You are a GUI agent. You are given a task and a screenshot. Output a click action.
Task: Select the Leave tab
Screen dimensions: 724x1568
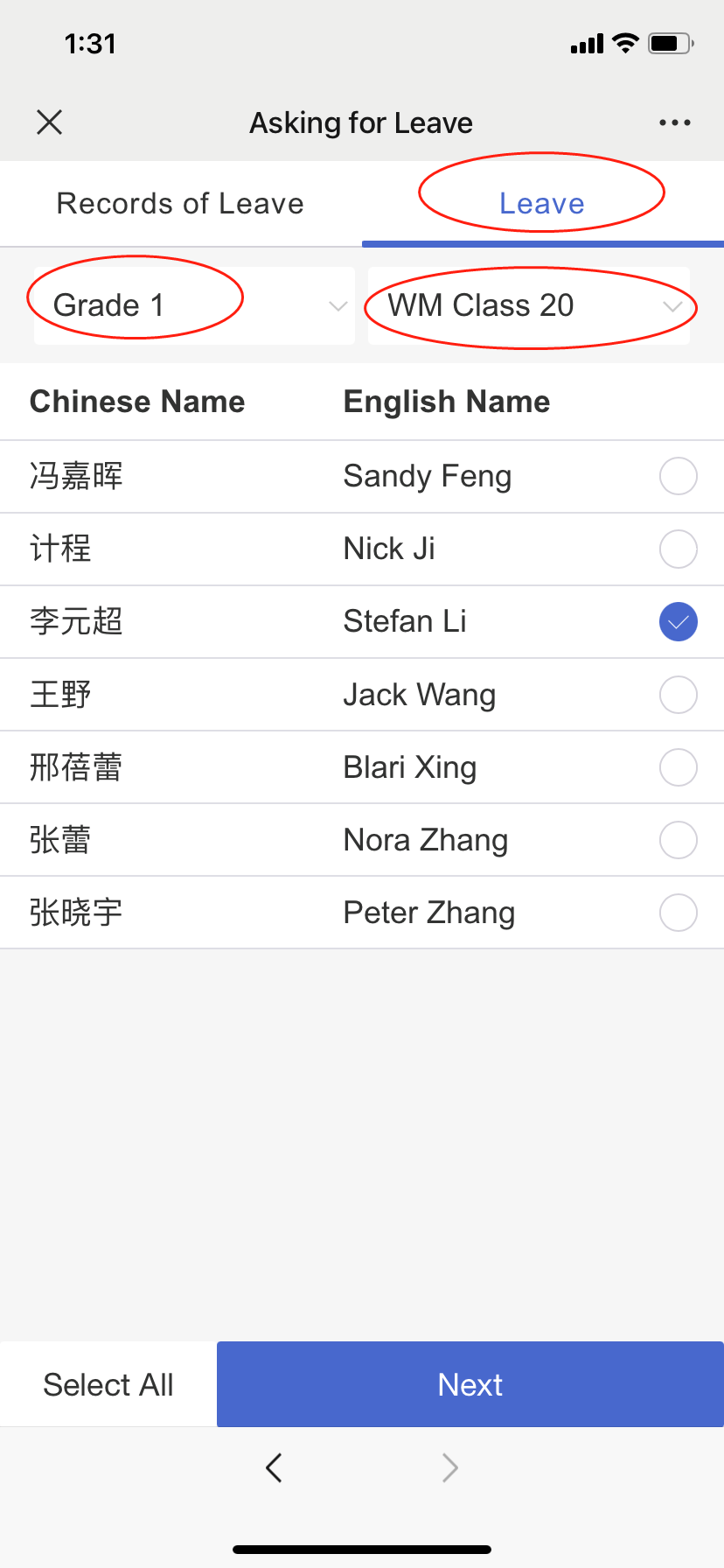click(x=542, y=204)
